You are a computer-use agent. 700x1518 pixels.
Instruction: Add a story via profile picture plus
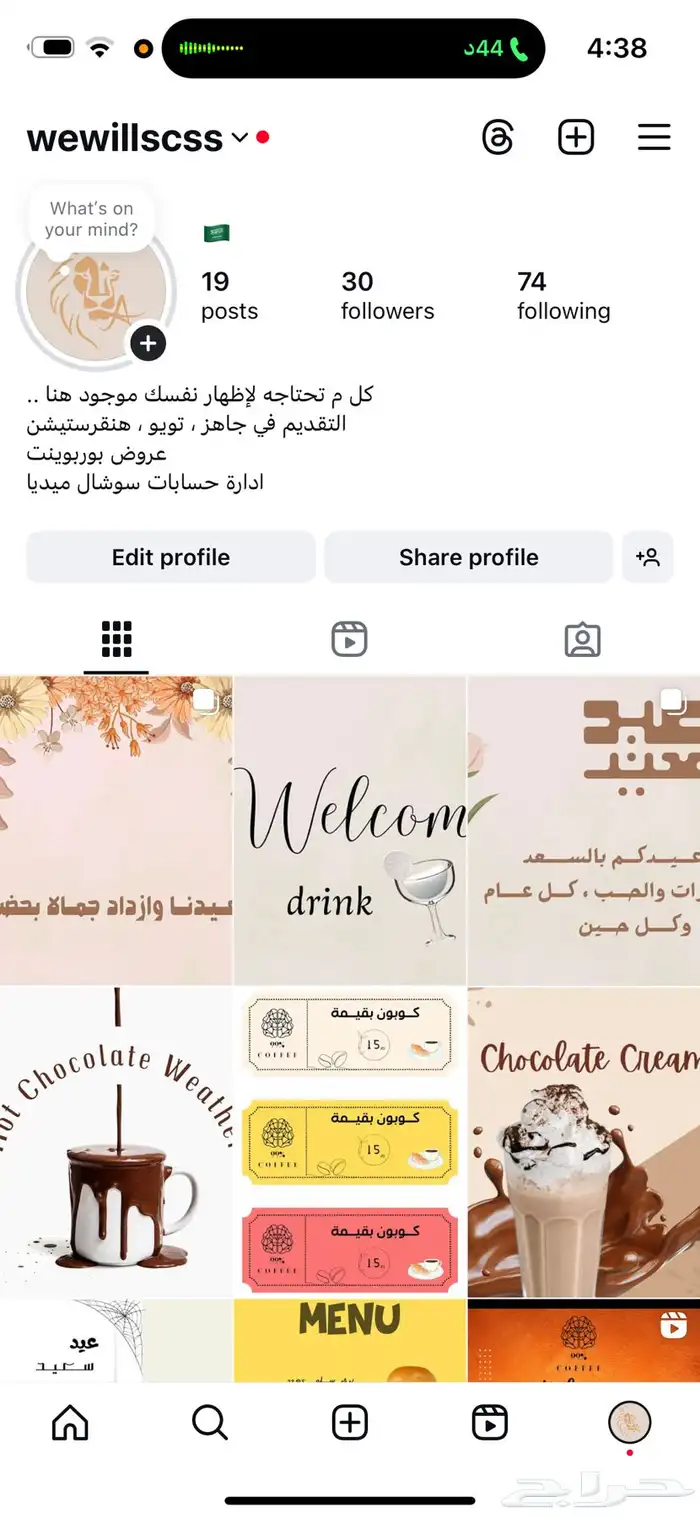coord(148,344)
